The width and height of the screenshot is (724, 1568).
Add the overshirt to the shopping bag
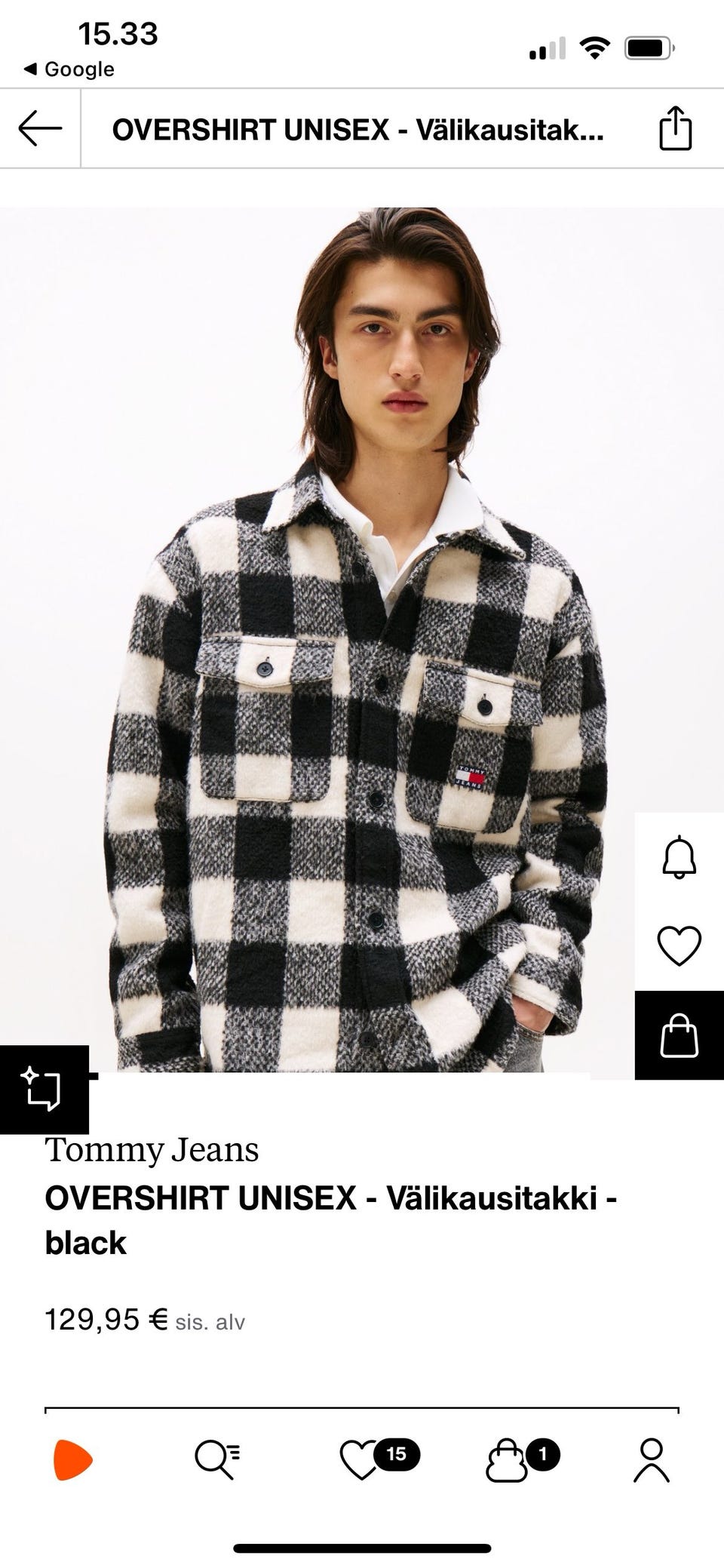pyautogui.click(x=679, y=1035)
